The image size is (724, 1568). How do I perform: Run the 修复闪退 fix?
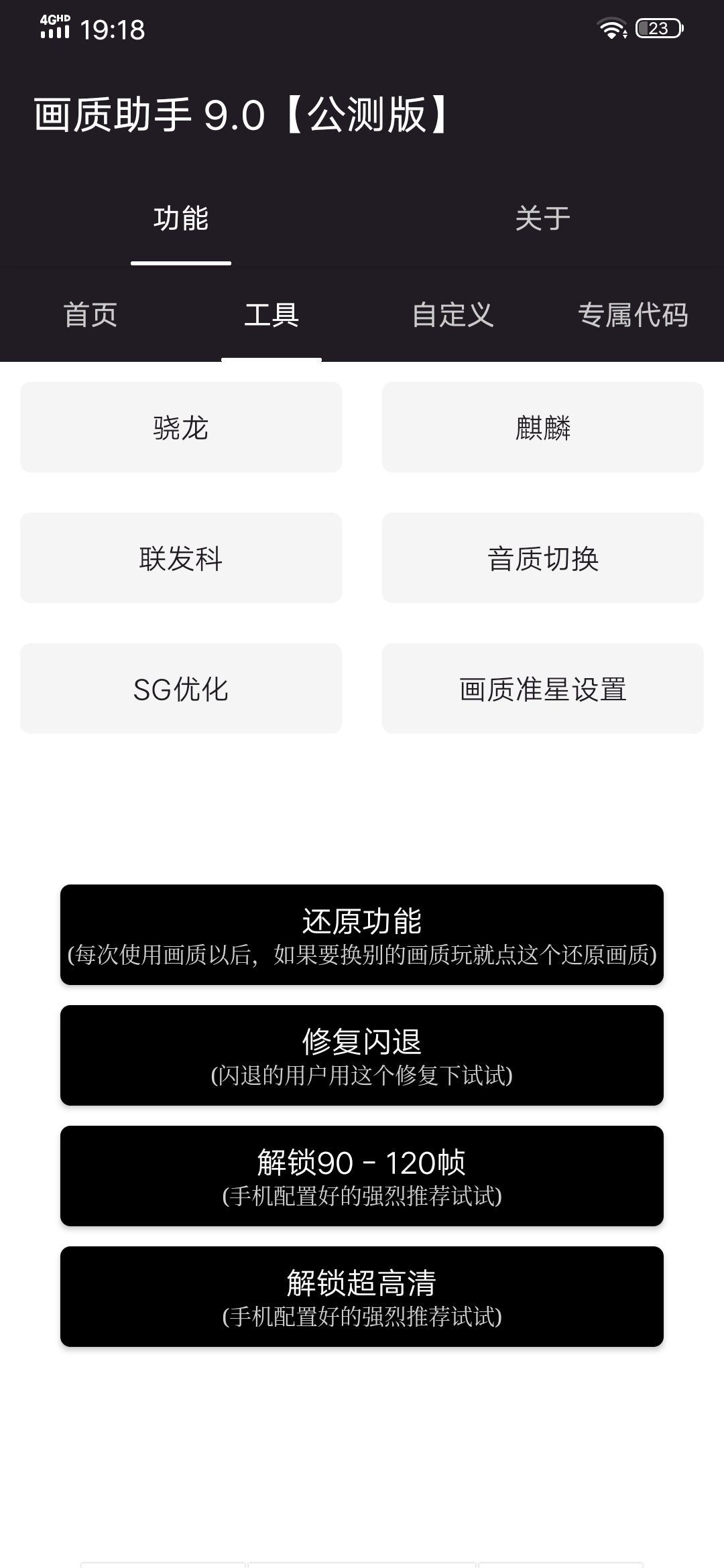tap(362, 1055)
